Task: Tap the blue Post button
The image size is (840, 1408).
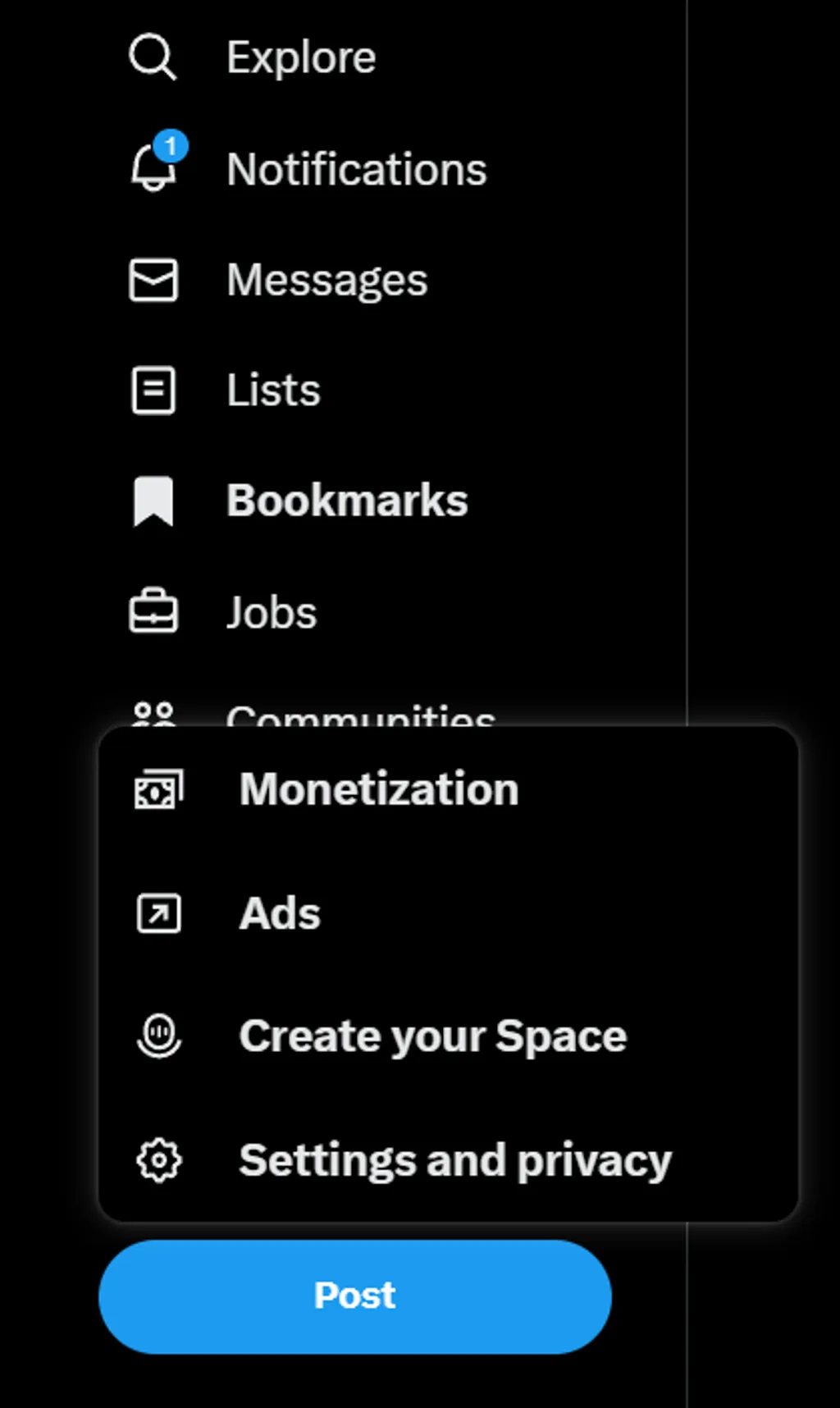Action: pyautogui.click(x=354, y=1296)
